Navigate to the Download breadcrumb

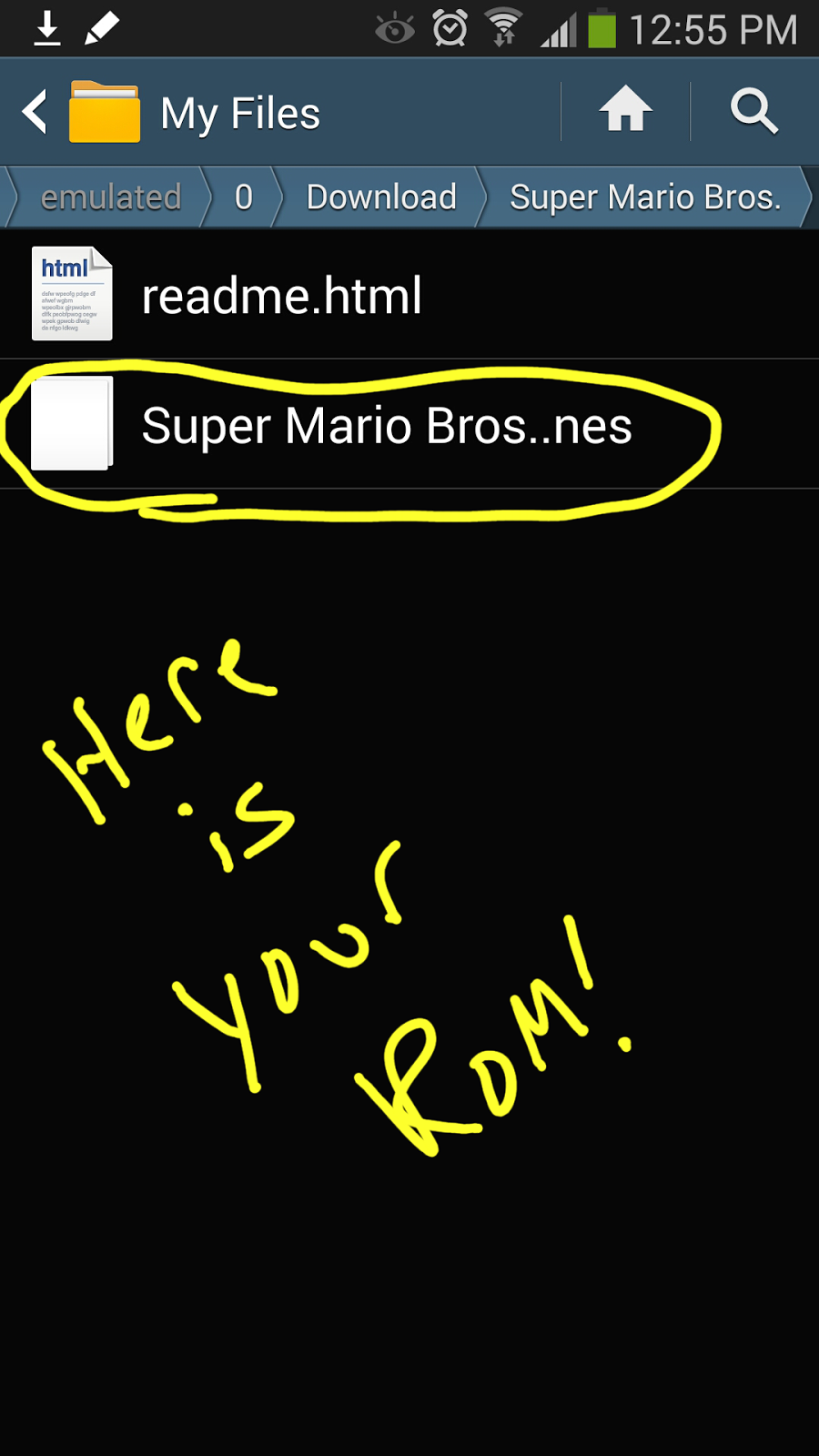[380, 197]
